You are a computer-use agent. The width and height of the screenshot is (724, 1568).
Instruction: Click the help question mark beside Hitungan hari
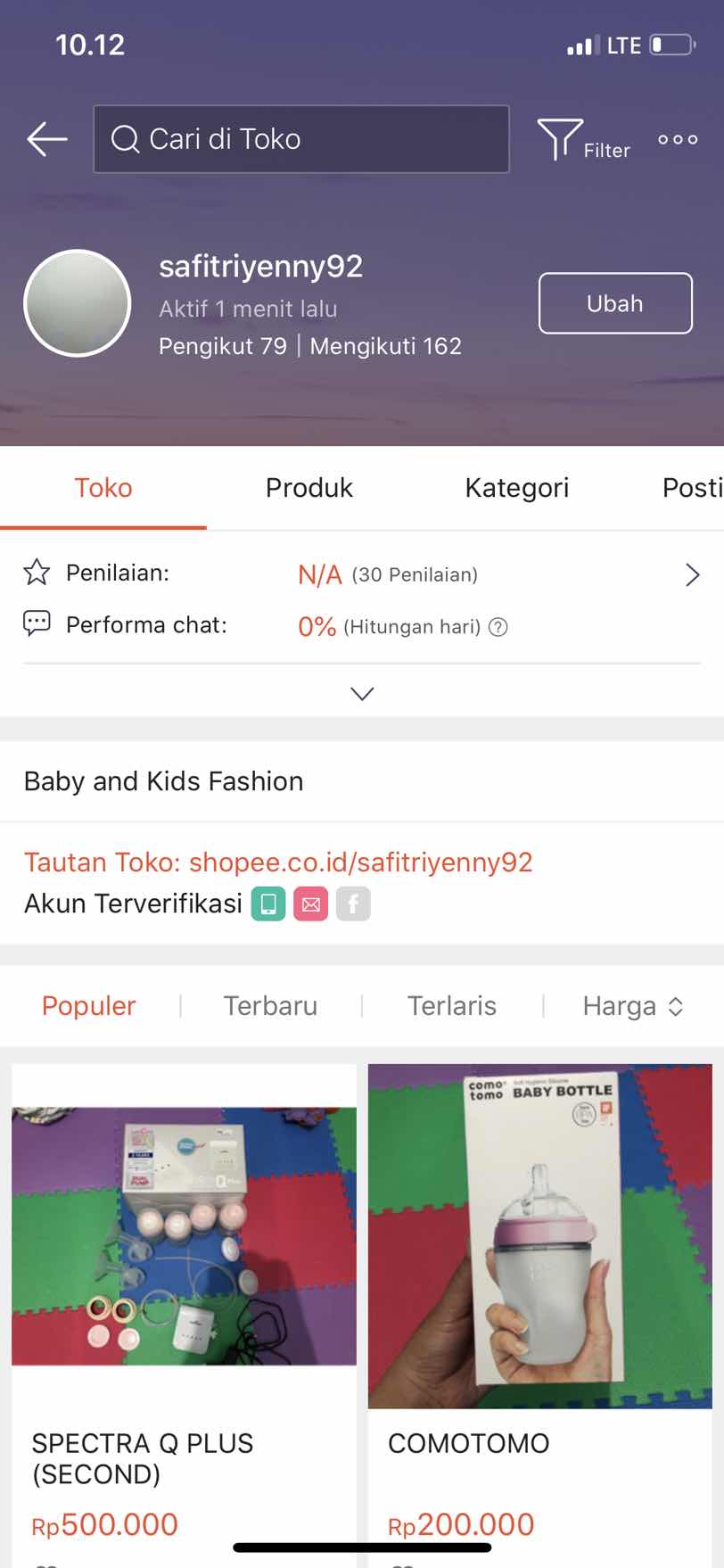pyautogui.click(x=501, y=627)
